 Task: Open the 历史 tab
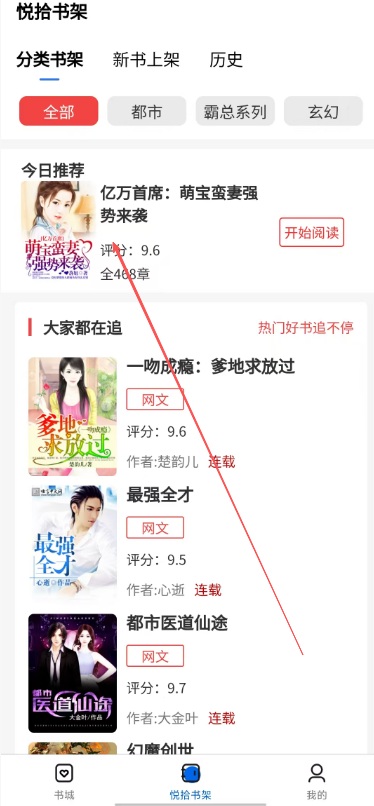click(x=226, y=60)
